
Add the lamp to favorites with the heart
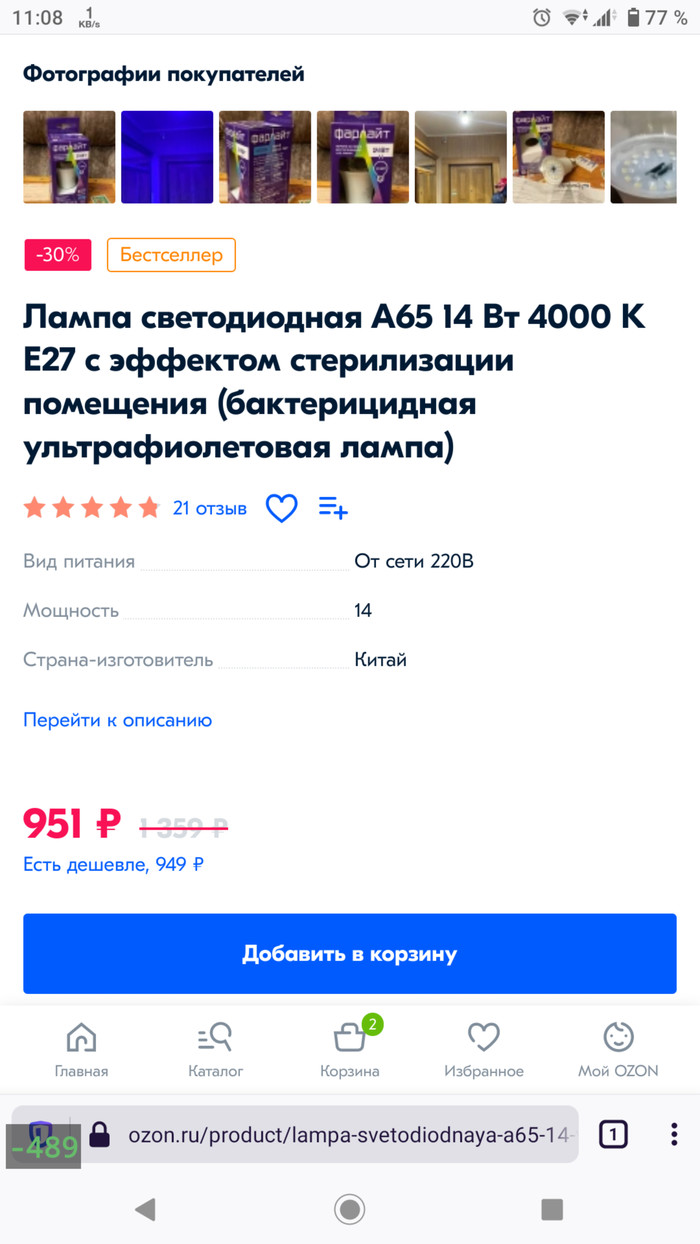[x=282, y=508]
